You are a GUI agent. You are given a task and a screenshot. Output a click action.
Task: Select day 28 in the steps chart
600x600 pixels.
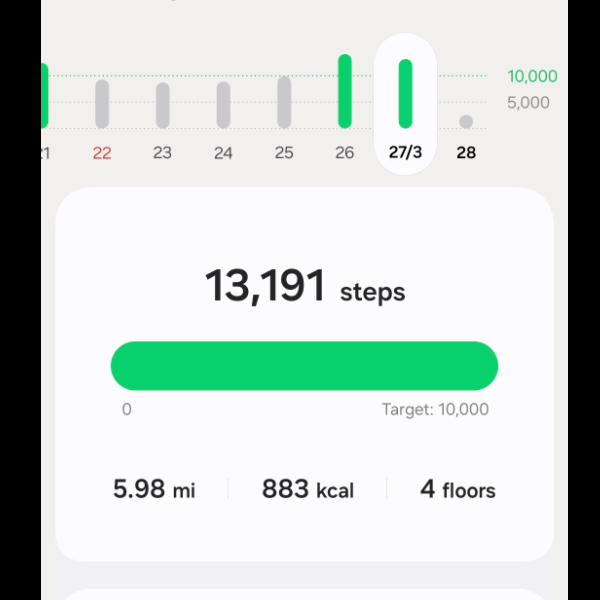click(x=466, y=122)
